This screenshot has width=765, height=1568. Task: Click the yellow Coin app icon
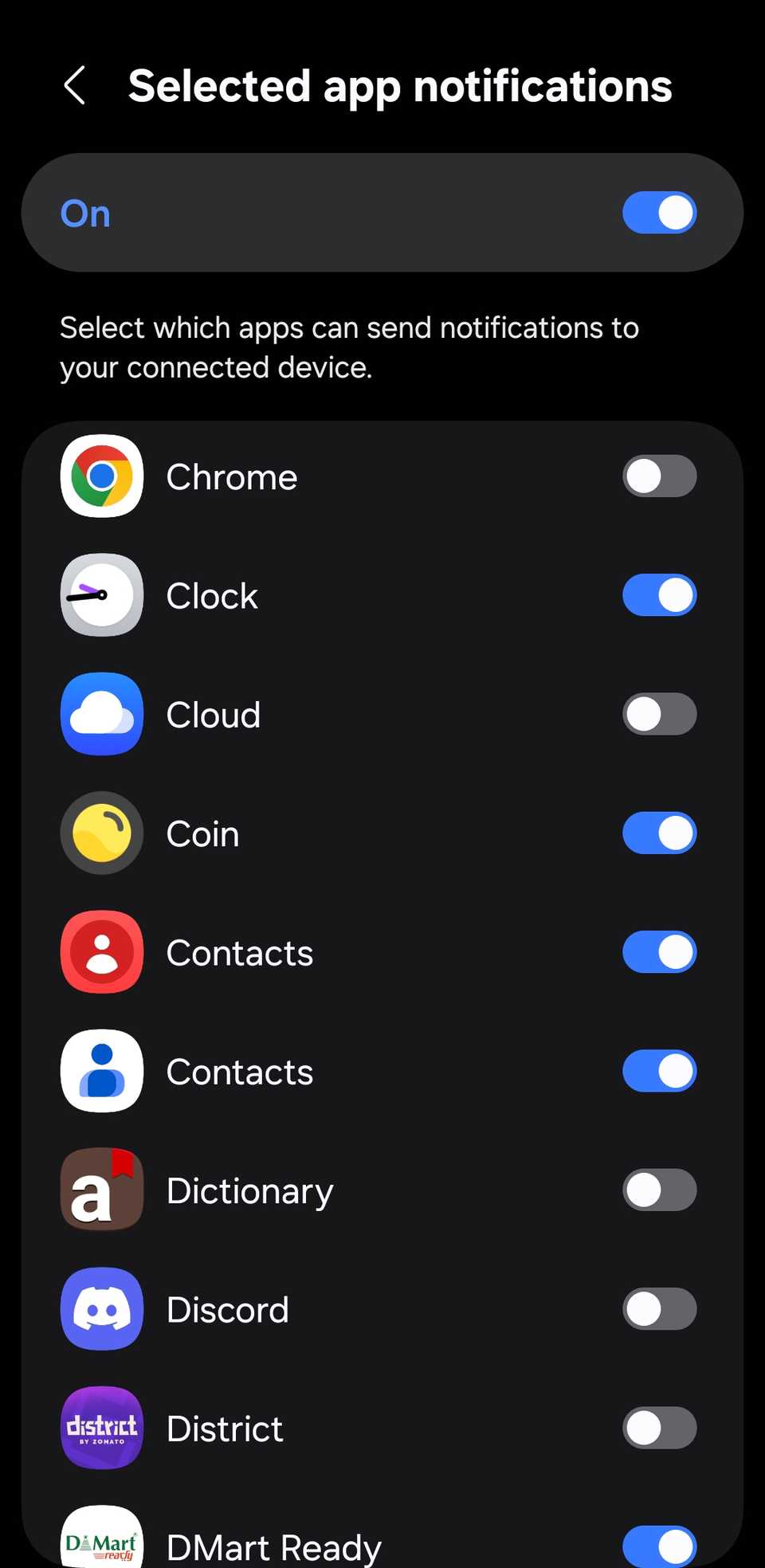click(101, 833)
